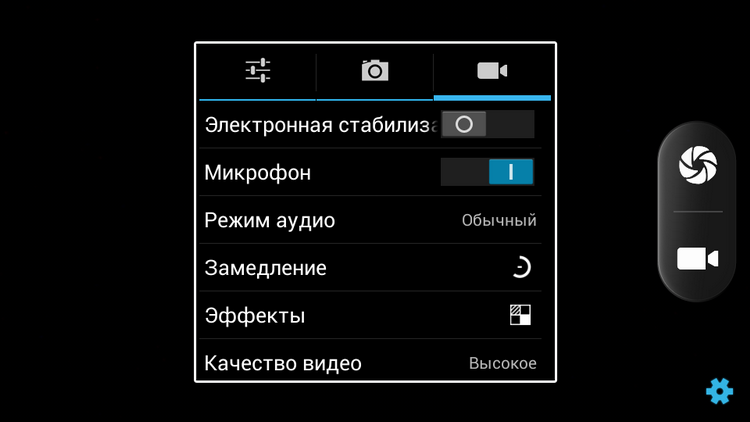
Task: Switch to the general settings sliders tab
Action: 258,71
